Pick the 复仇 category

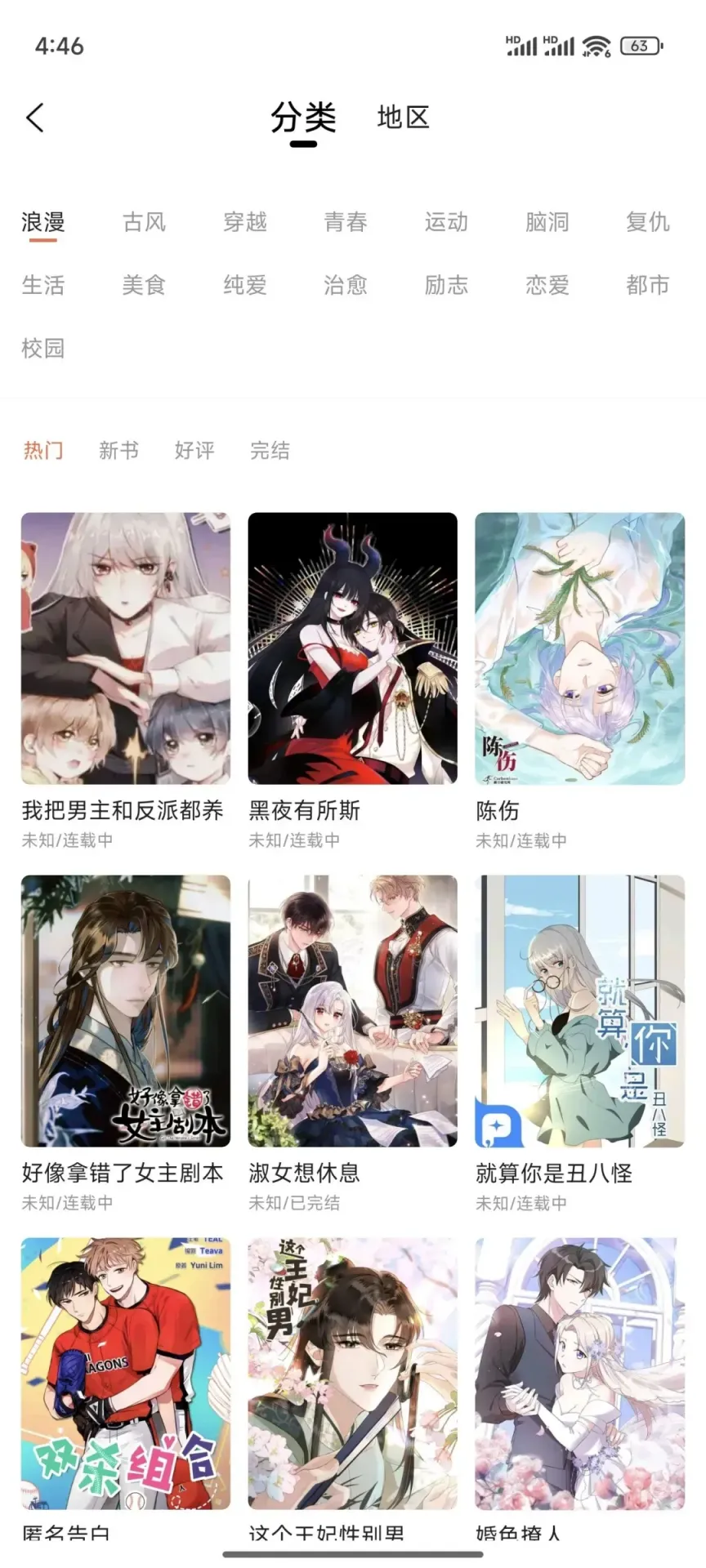(x=647, y=222)
